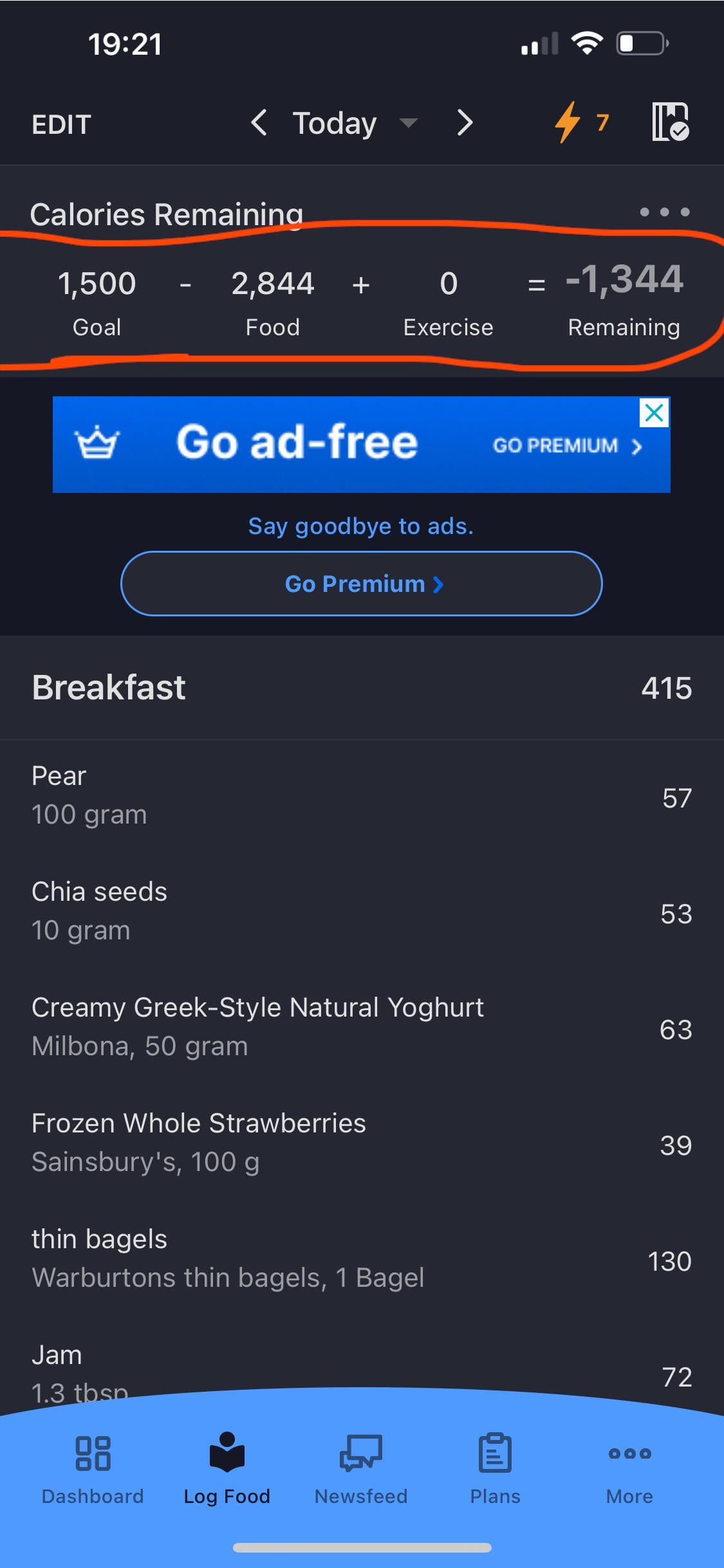Image resolution: width=724 pixels, height=1568 pixels.
Task: Open the Today date dropdown
Action: point(355,123)
